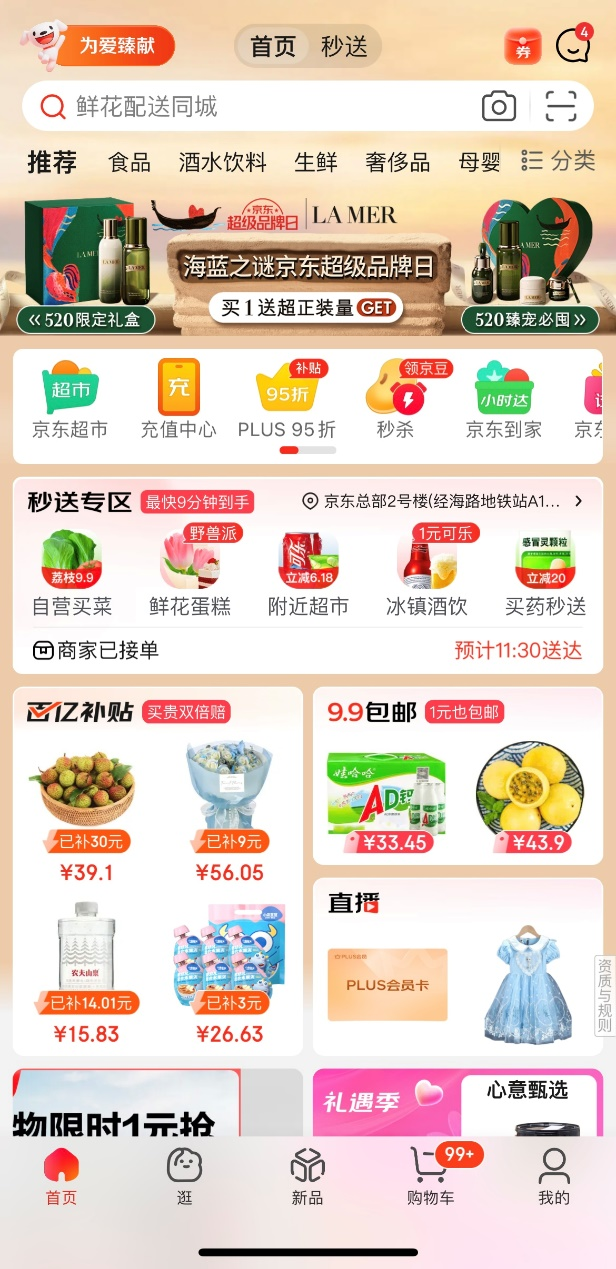Open the messages icon with badge

573,46
